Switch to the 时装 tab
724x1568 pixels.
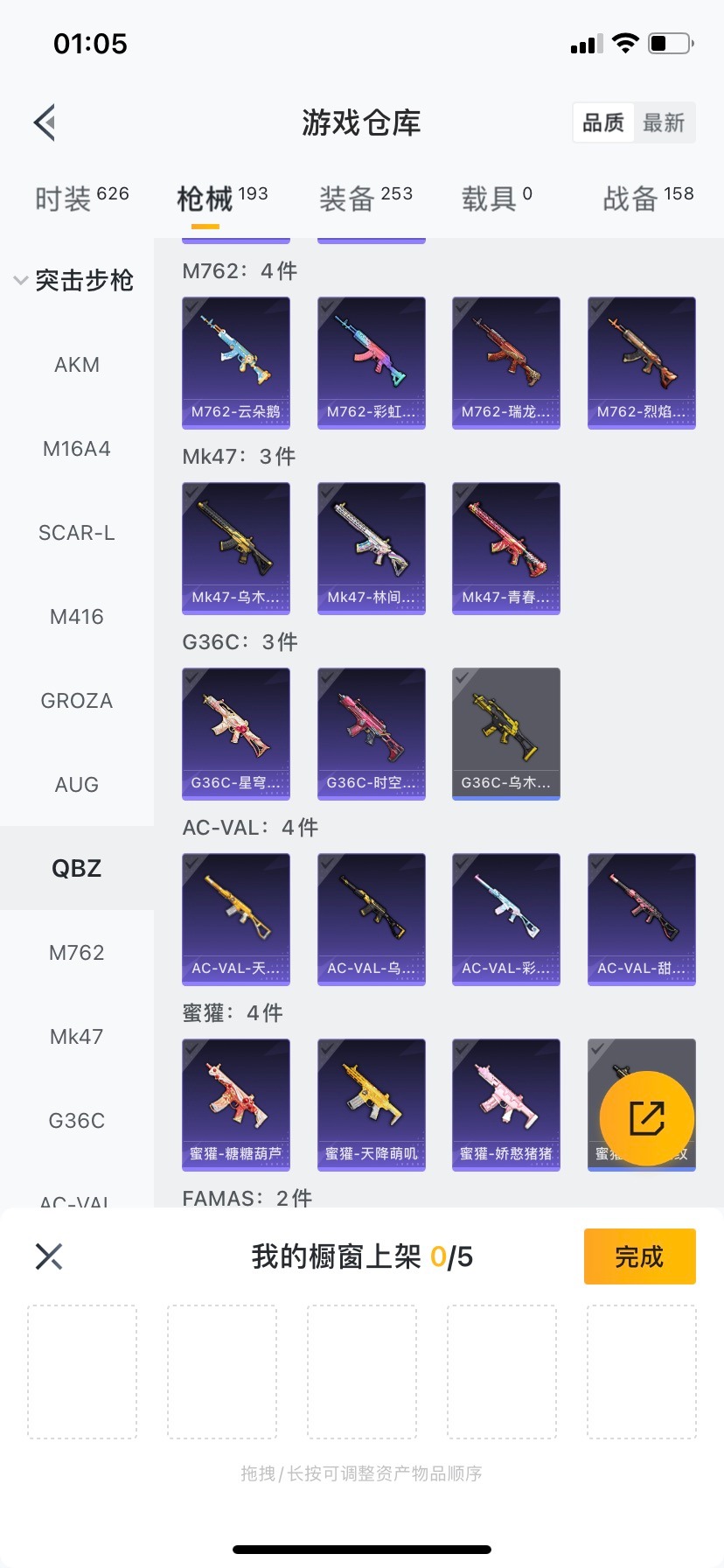[81, 199]
